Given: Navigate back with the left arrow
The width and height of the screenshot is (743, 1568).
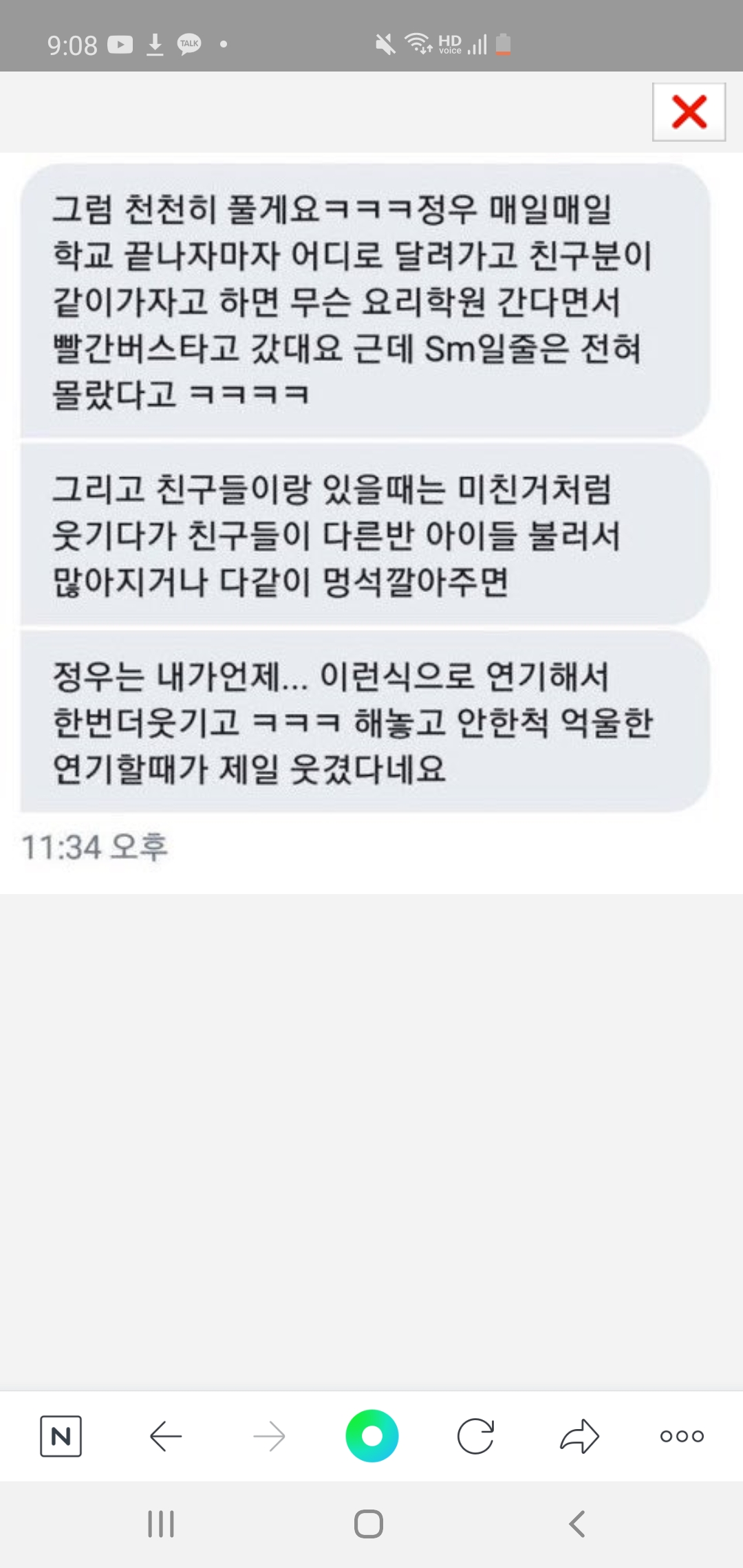Looking at the screenshot, I should tap(165, 1435).
